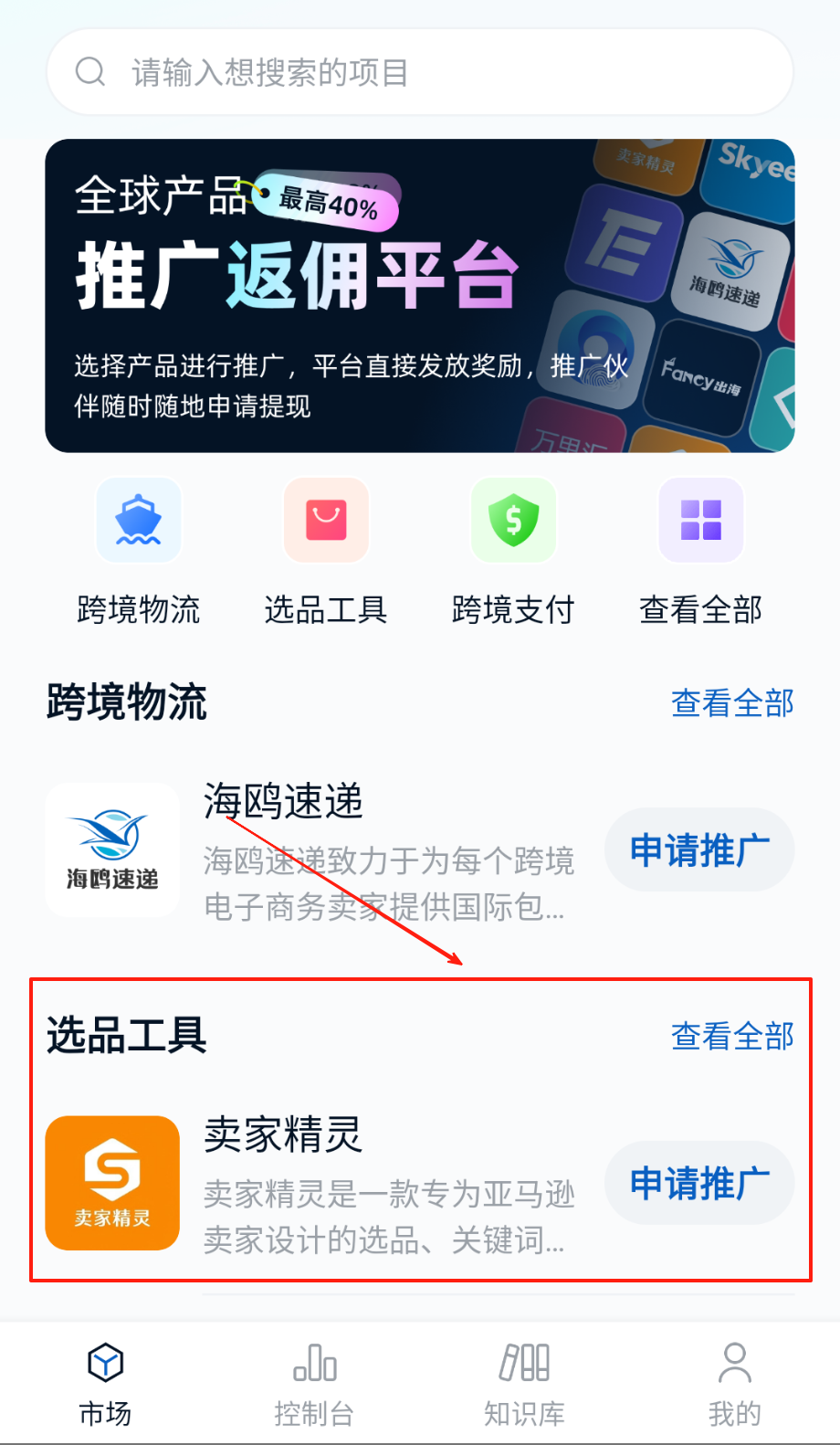Apply to promote 卖家精灵
Screen dimensions: 840x1445
click(x=699, y=1184)
